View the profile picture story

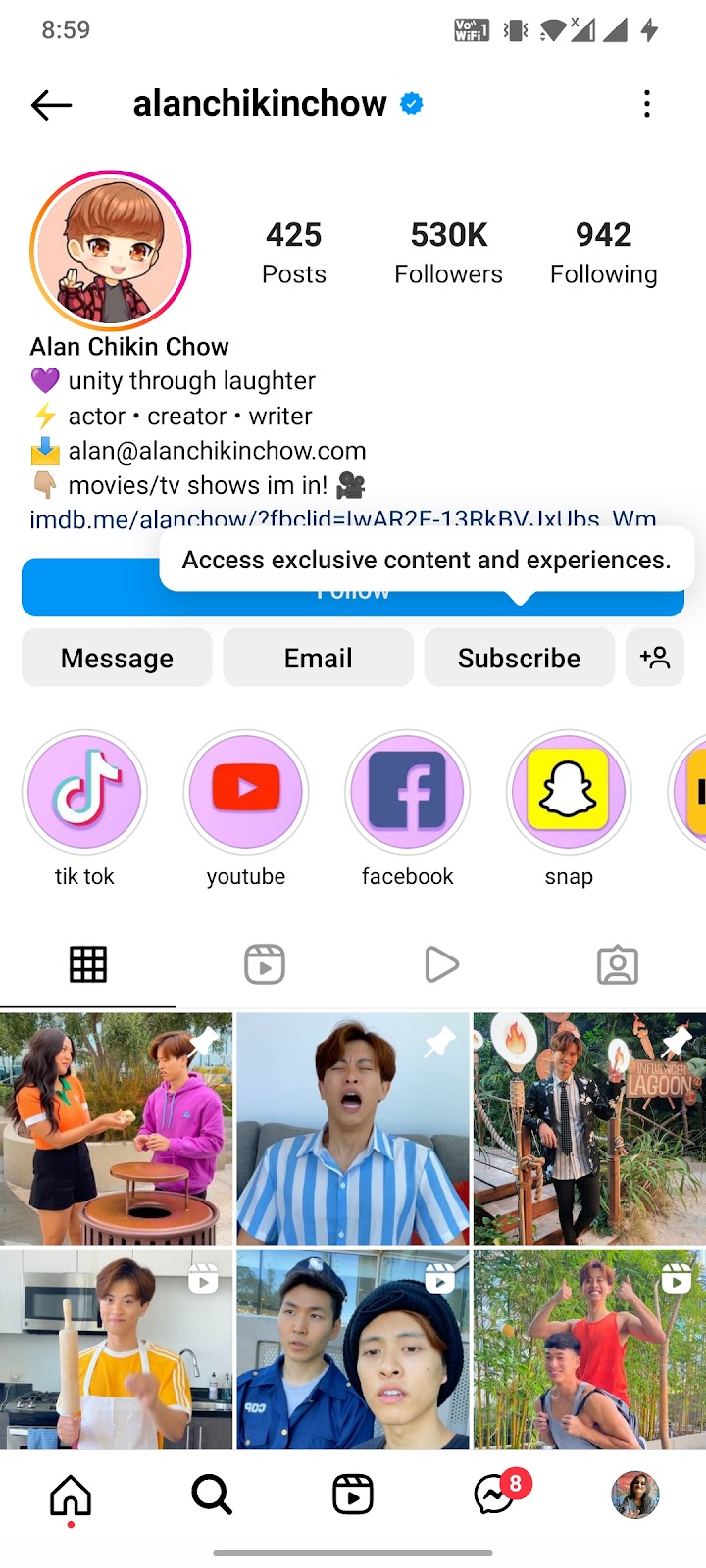pyautogui.click(x=111, y=251)
